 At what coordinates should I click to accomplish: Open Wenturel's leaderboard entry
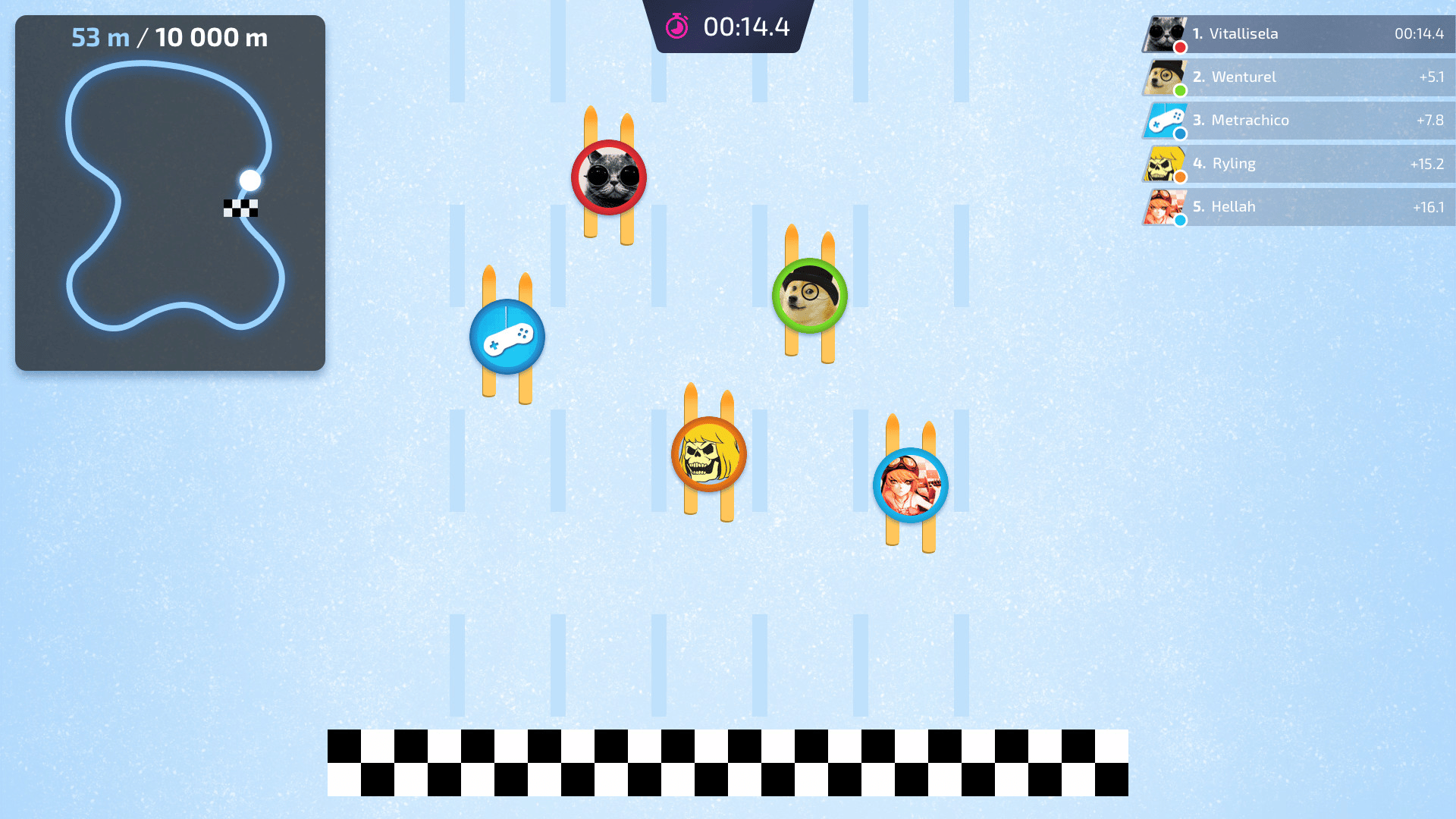[x=1298, y=77]
